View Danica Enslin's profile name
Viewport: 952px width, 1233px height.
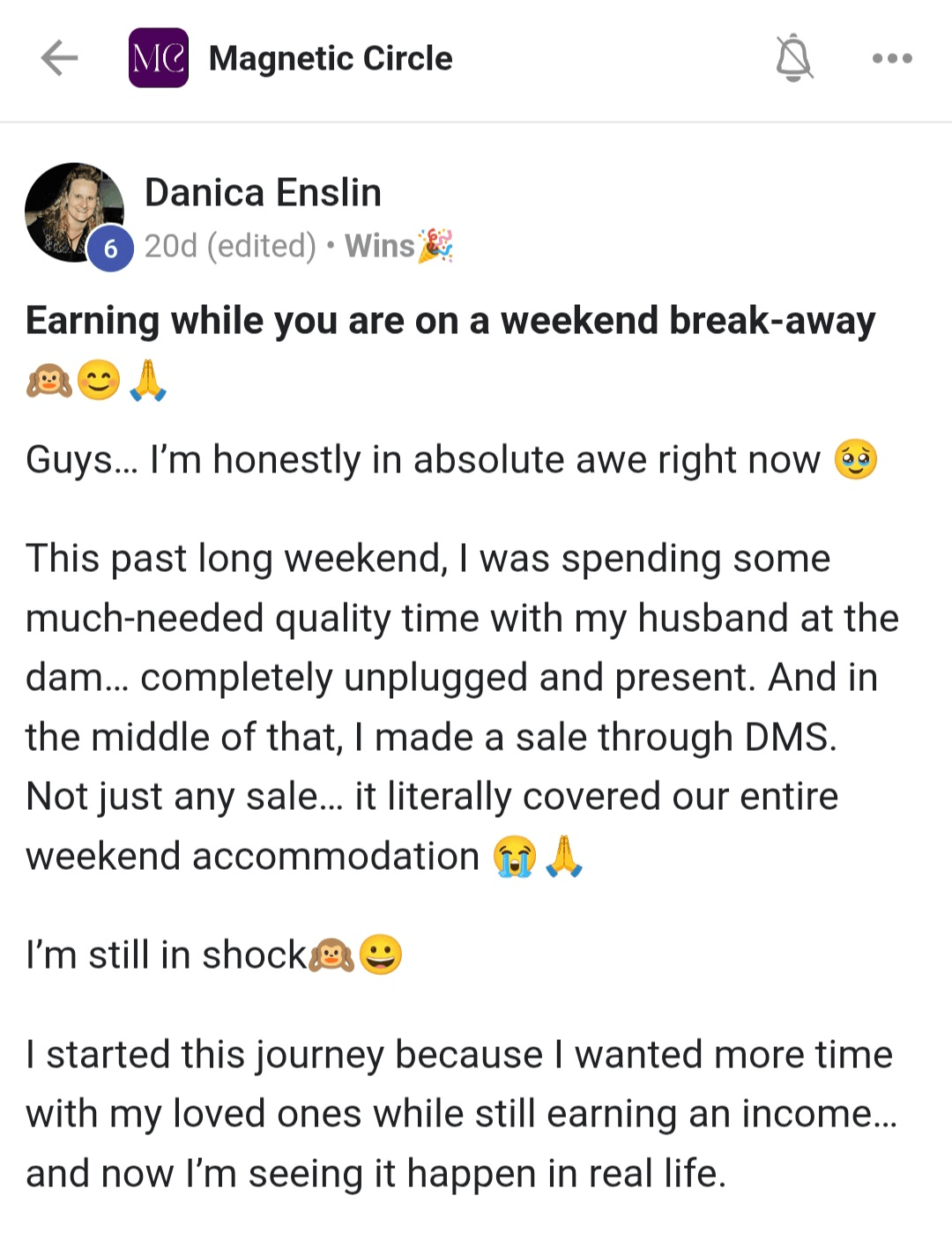click(x=263, y=192)
